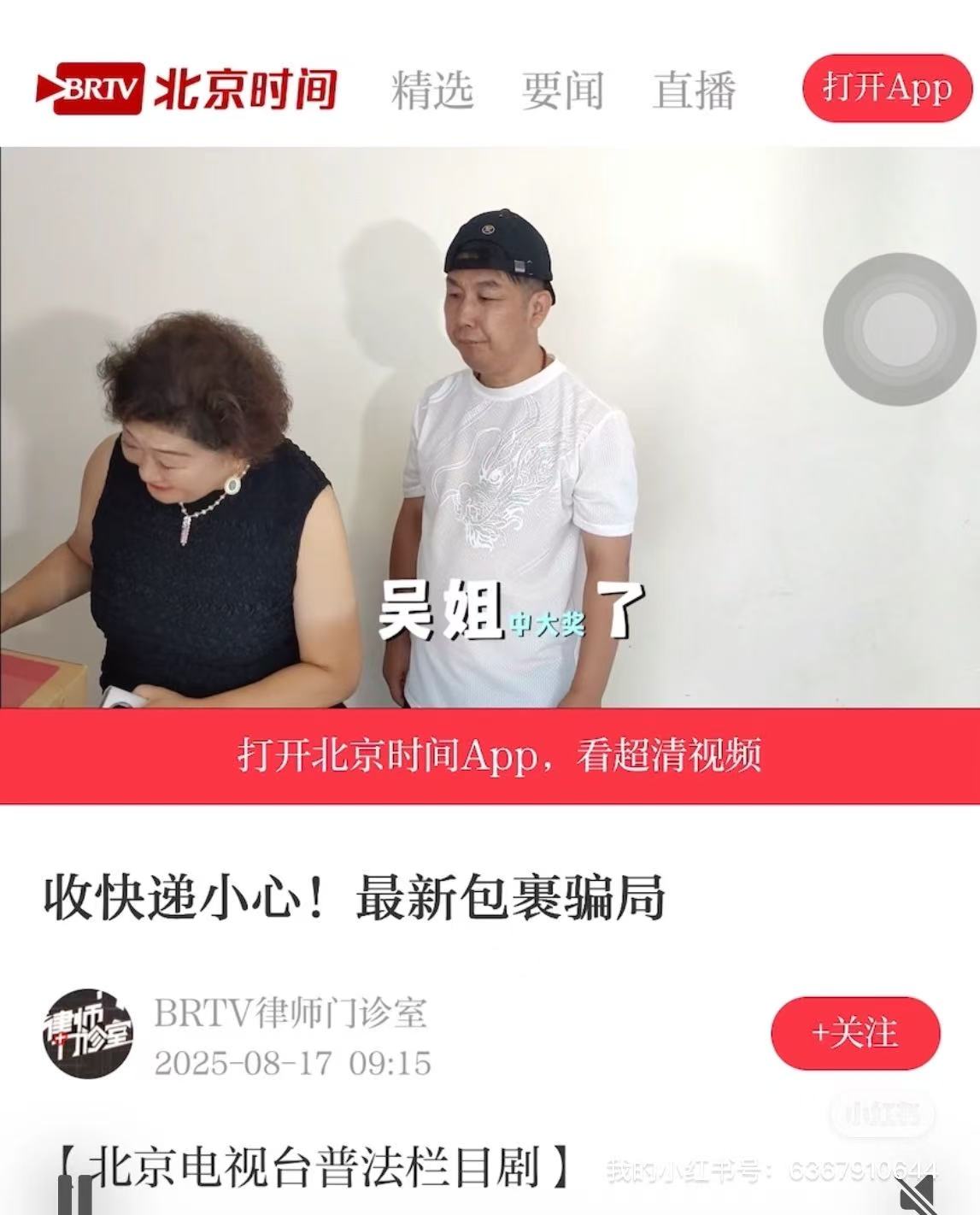Tap the floating round assistive button

pyautogui.click(x=900, y=329)
